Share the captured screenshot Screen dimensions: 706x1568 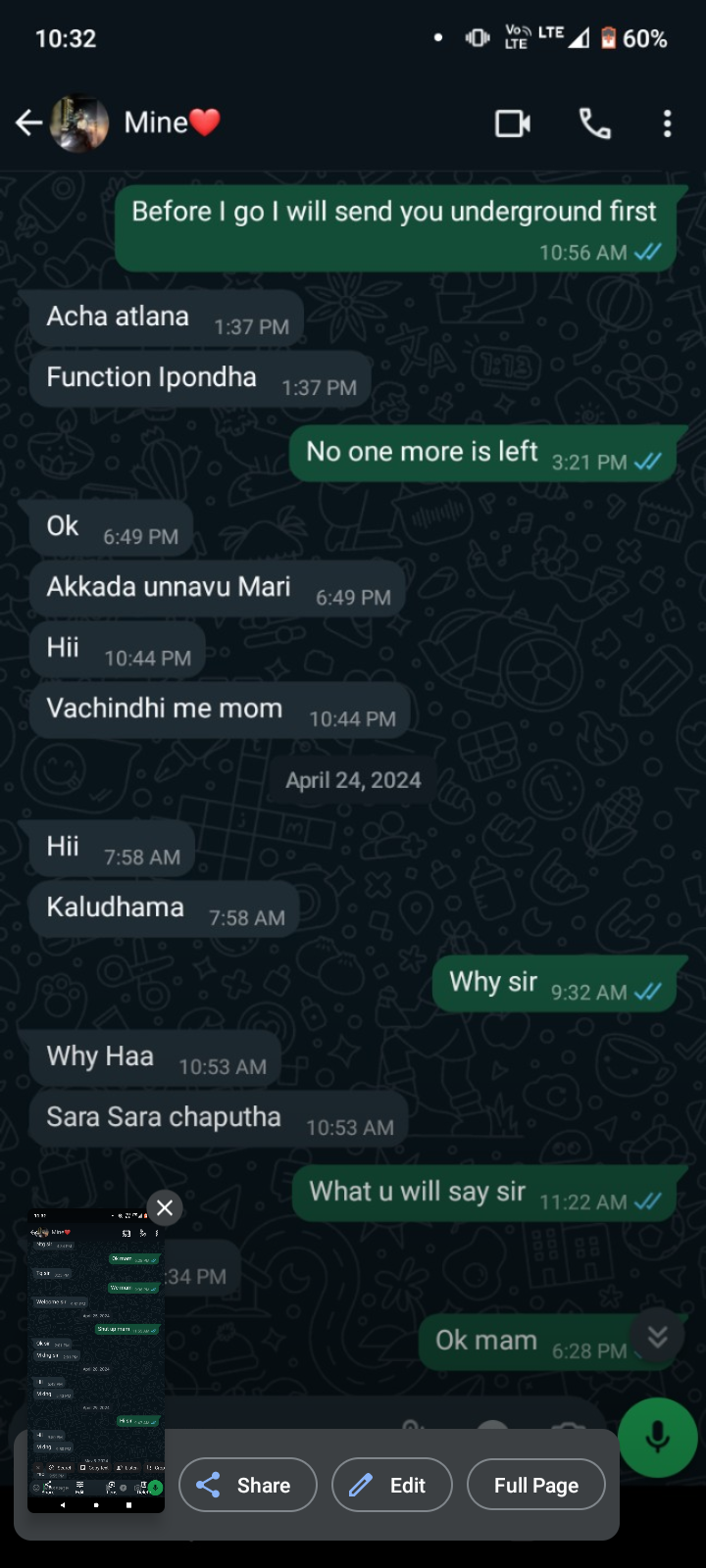click(x=248, y=1486)
